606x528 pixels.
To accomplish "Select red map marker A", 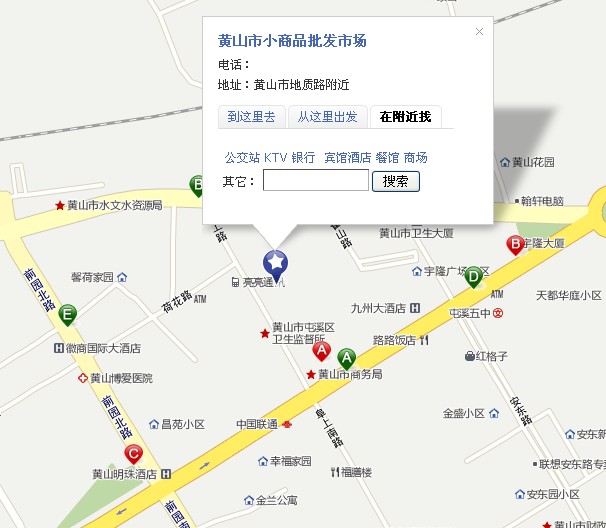I will point(322,351).
